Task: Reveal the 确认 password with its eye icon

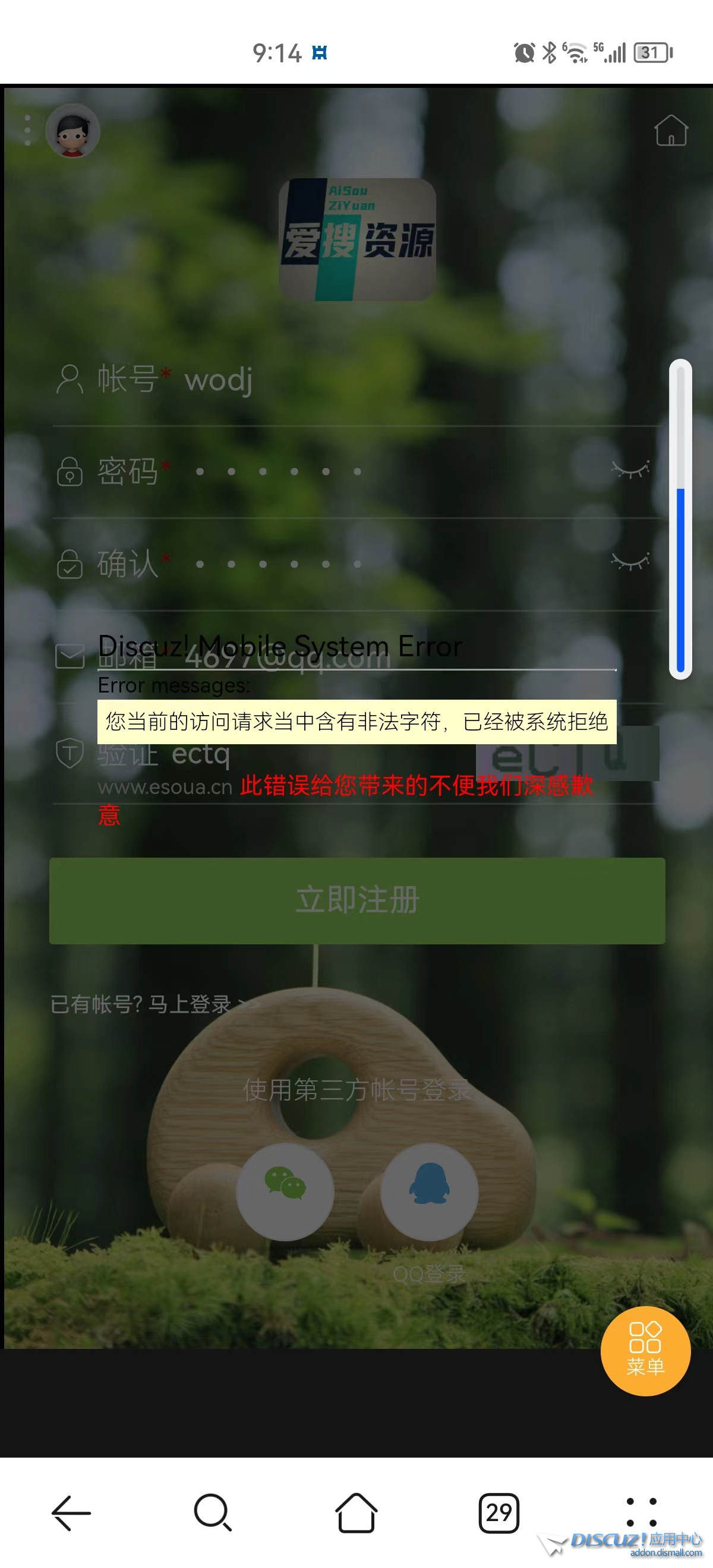Action: [x=630, y=561]
